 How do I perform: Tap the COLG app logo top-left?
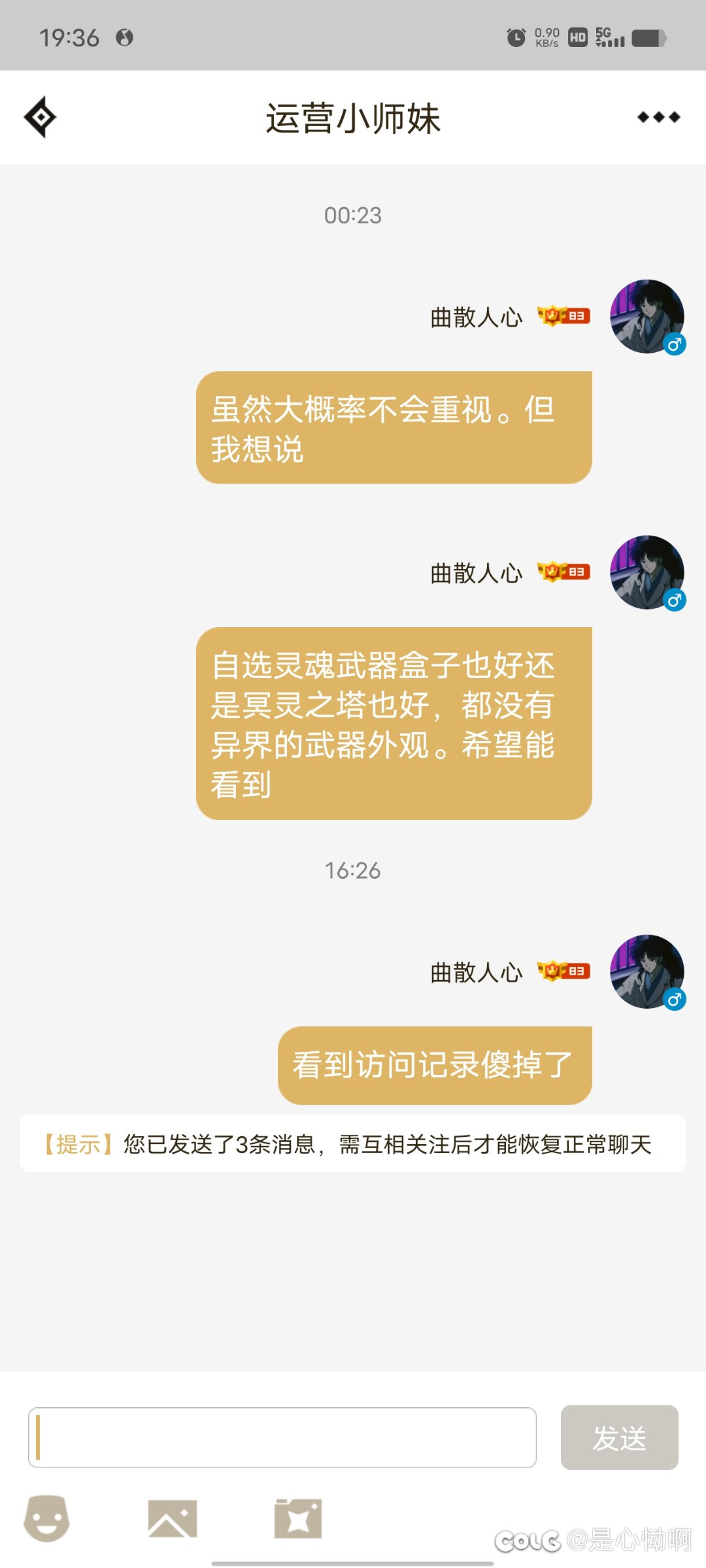coord(41,116)
